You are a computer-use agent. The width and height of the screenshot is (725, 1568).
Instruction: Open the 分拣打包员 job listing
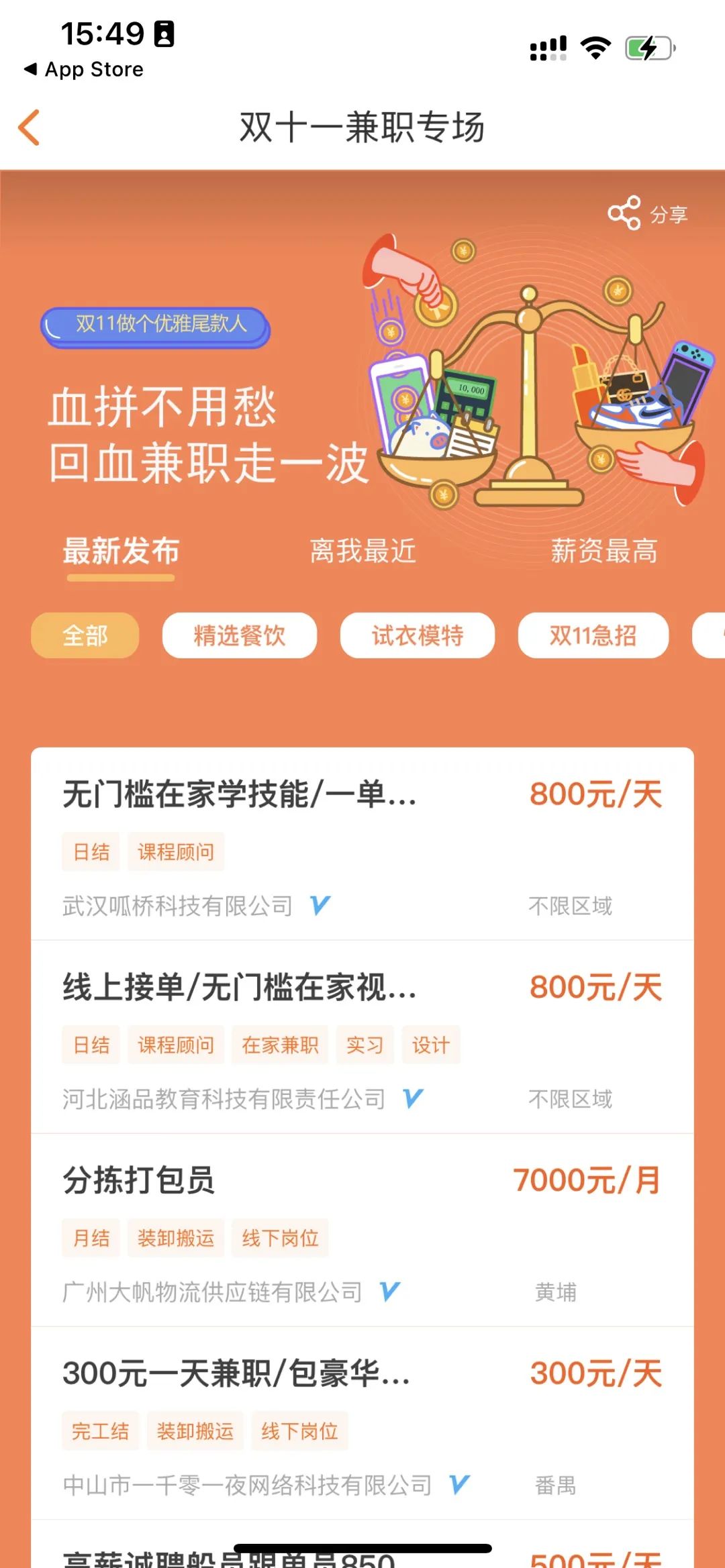tap(140, 1182)
